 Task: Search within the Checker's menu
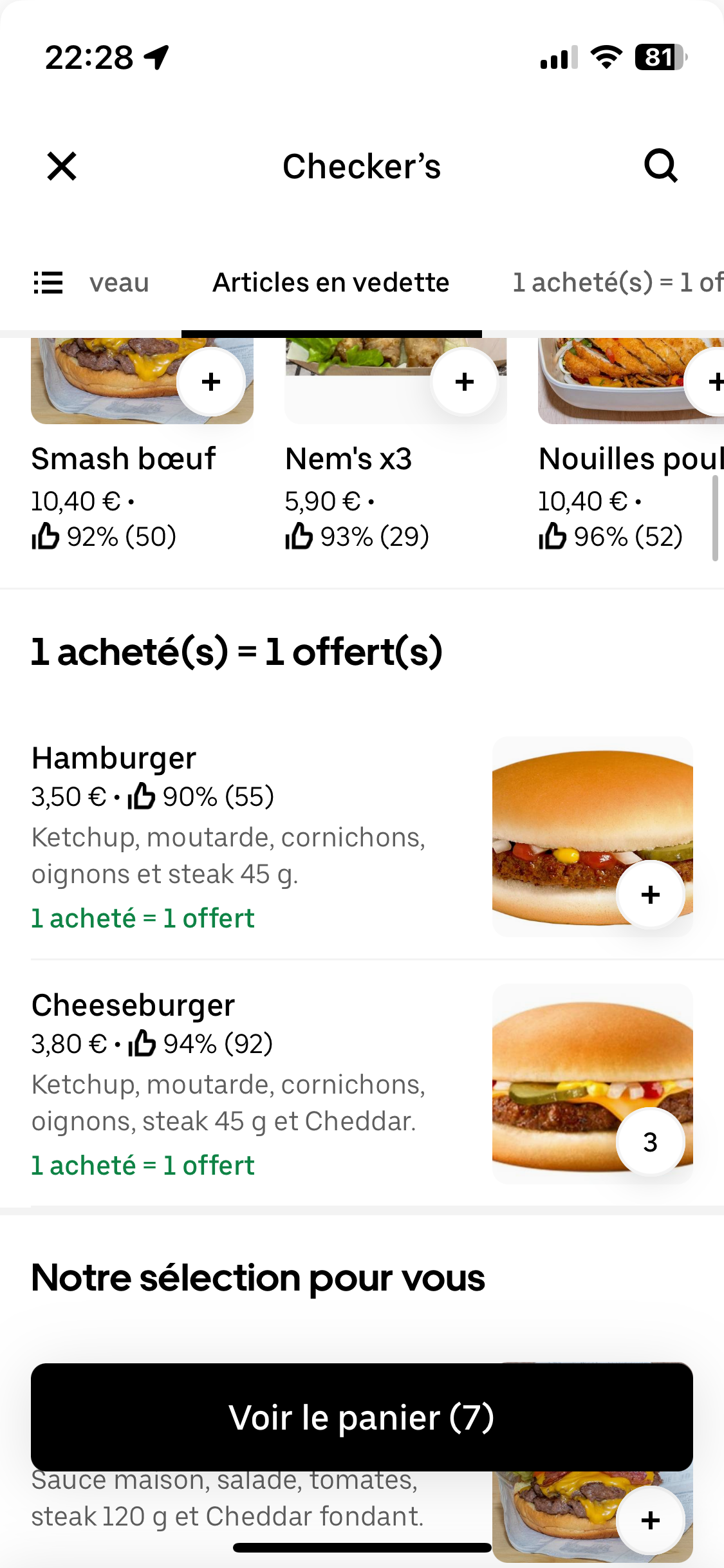tap(660, 167)
